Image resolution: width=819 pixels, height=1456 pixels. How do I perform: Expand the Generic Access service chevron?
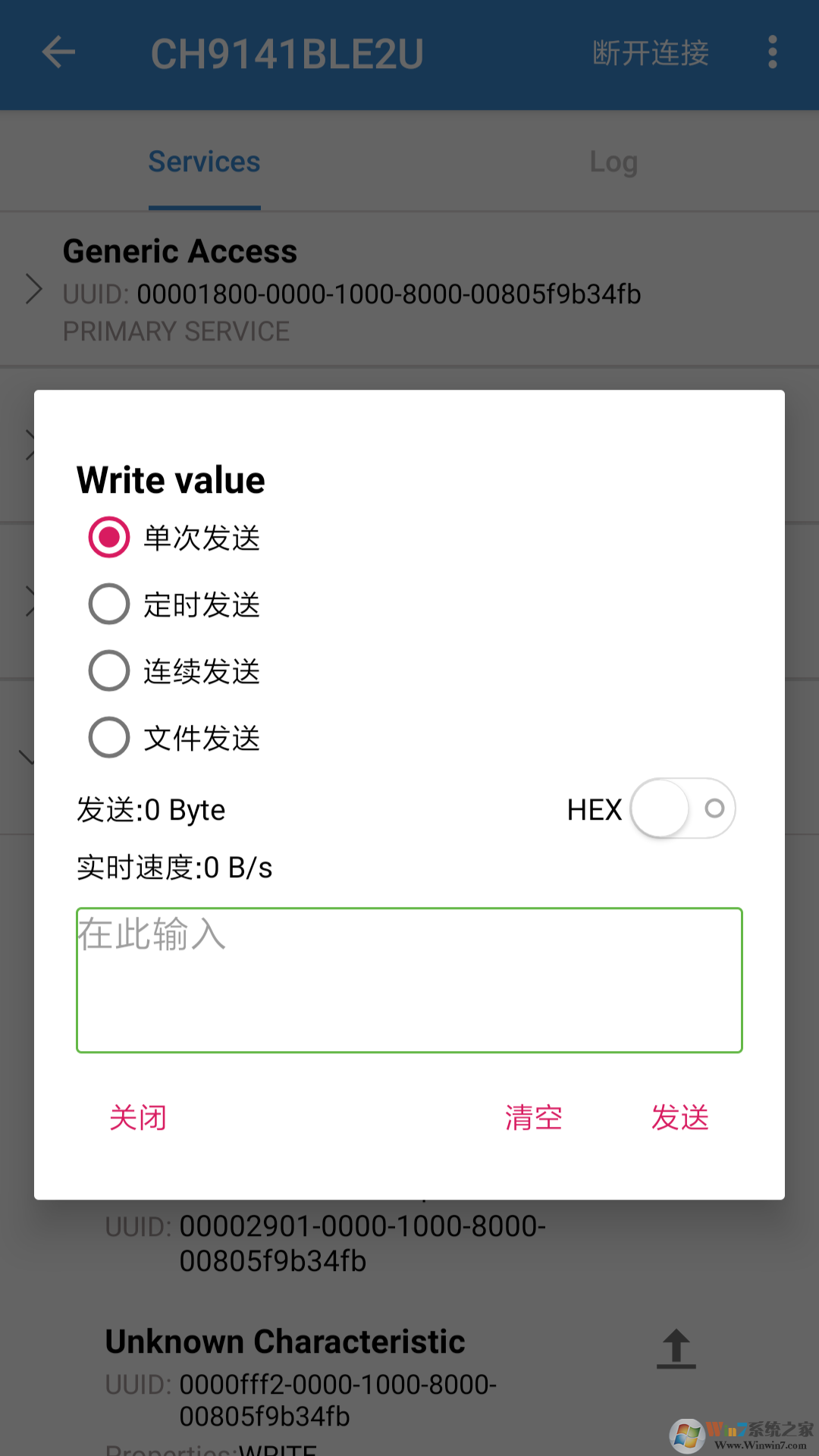coord(33,289)
